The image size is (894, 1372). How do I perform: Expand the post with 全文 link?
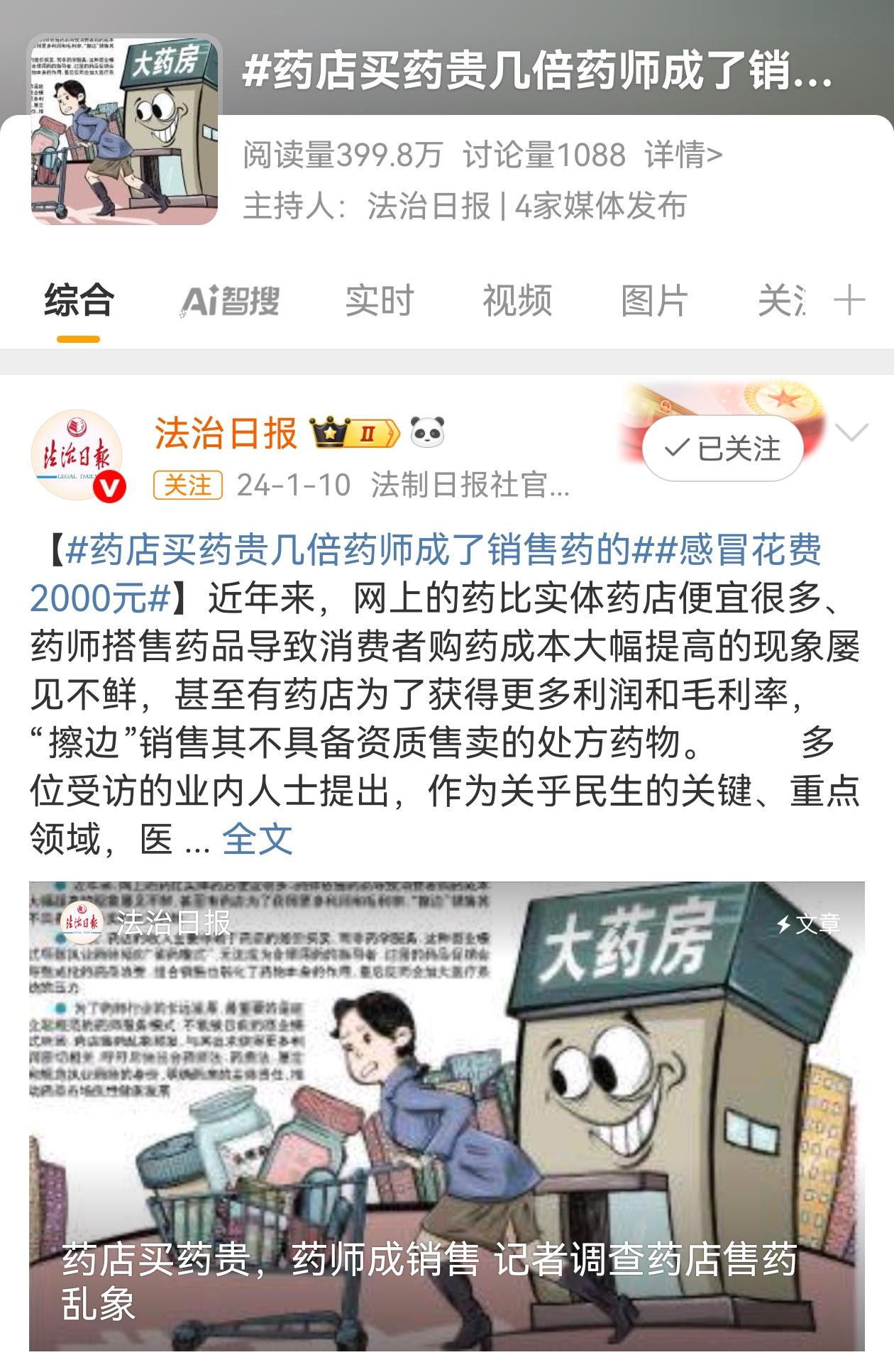257,840
